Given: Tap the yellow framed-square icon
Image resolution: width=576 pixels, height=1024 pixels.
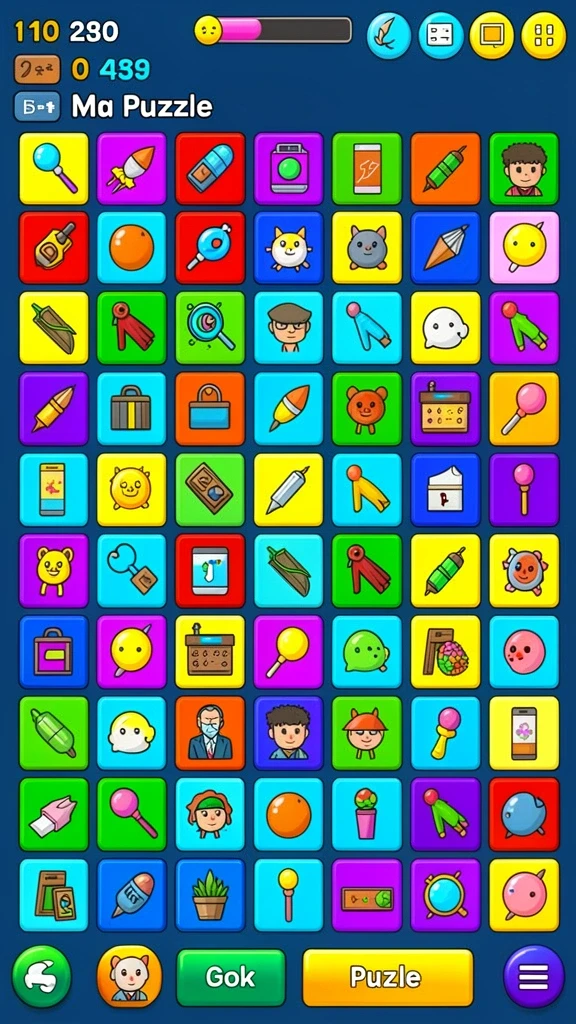Looking at the screenshot, I should [x=492, y=35].
